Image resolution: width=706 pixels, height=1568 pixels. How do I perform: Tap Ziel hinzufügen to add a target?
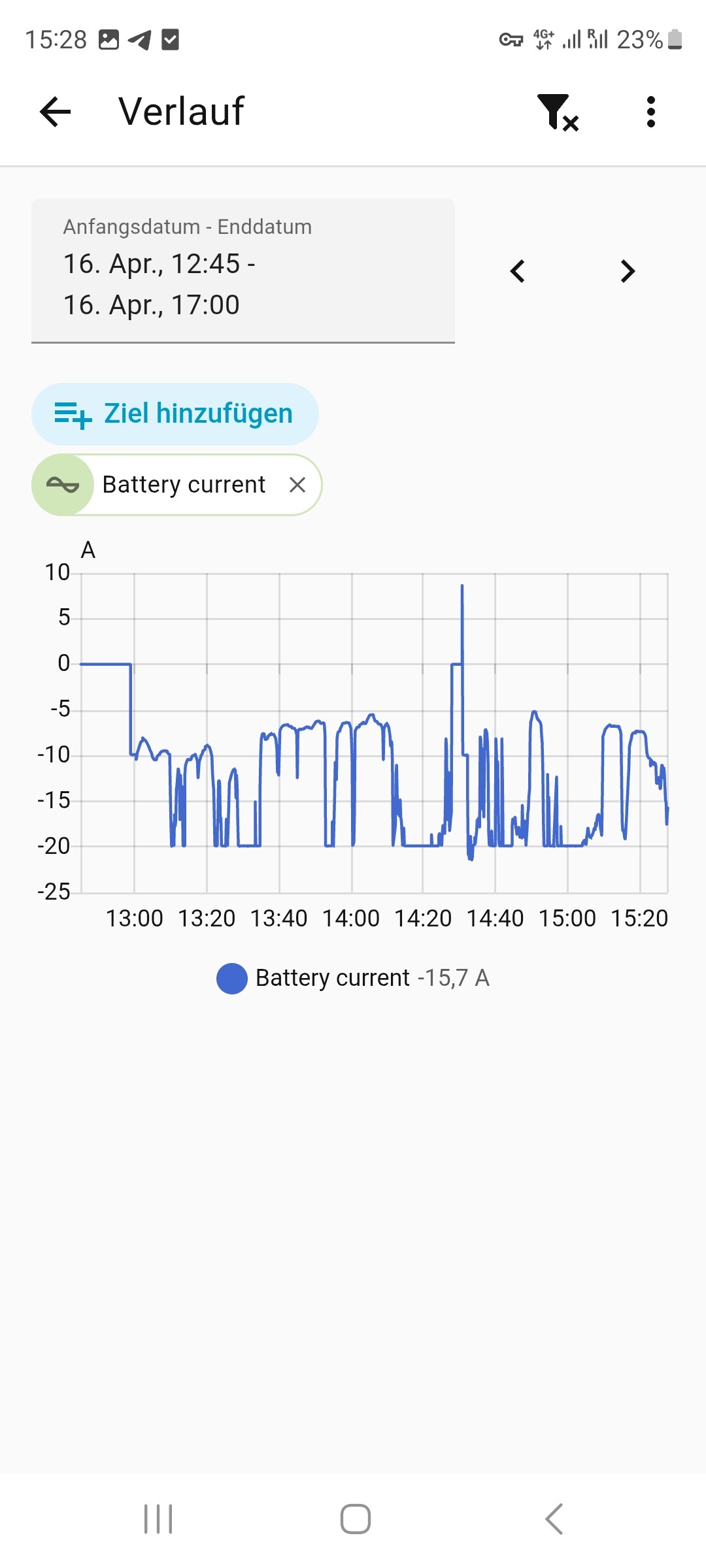(x=175, y=414)
